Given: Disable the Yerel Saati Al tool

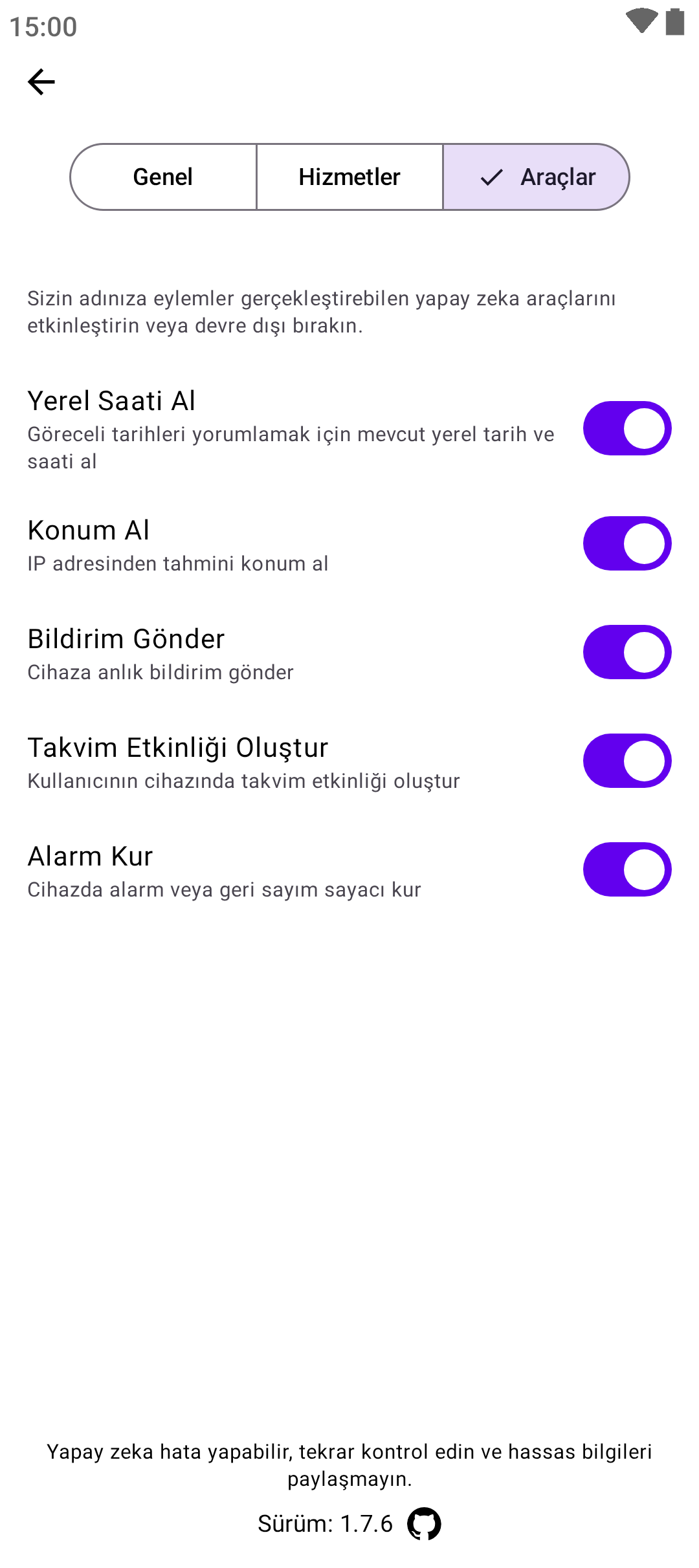Looking at the screenshot, I should coord(627,428).
